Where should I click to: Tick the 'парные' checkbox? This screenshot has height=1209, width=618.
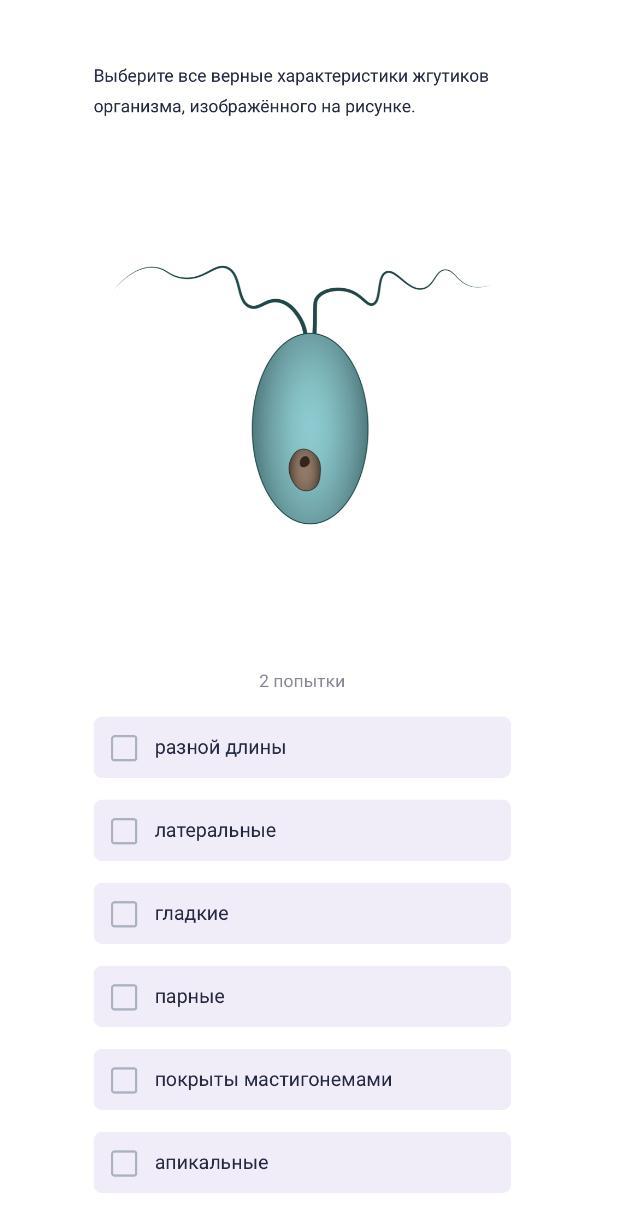[124, 997]
